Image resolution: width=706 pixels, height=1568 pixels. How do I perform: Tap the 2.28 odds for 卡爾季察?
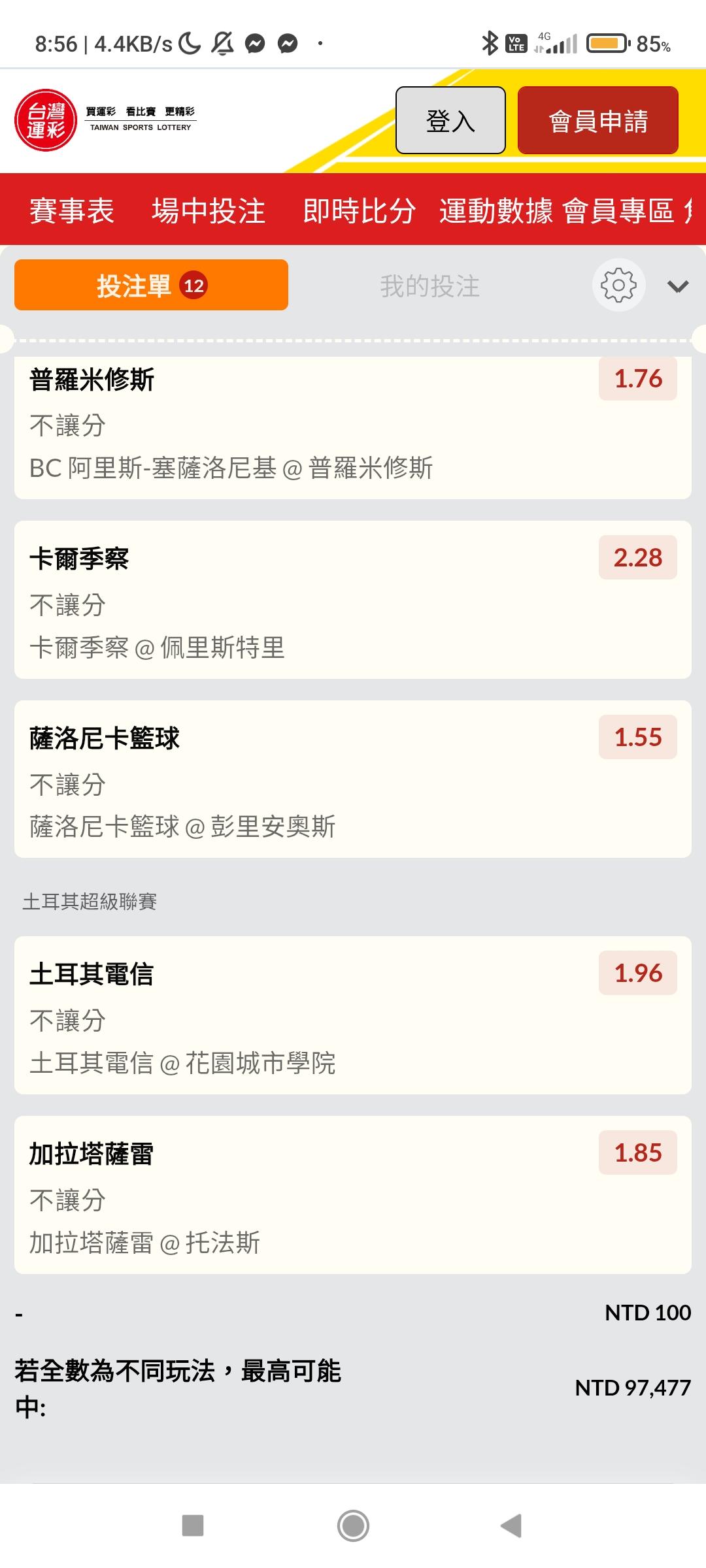tap(637, 558)
